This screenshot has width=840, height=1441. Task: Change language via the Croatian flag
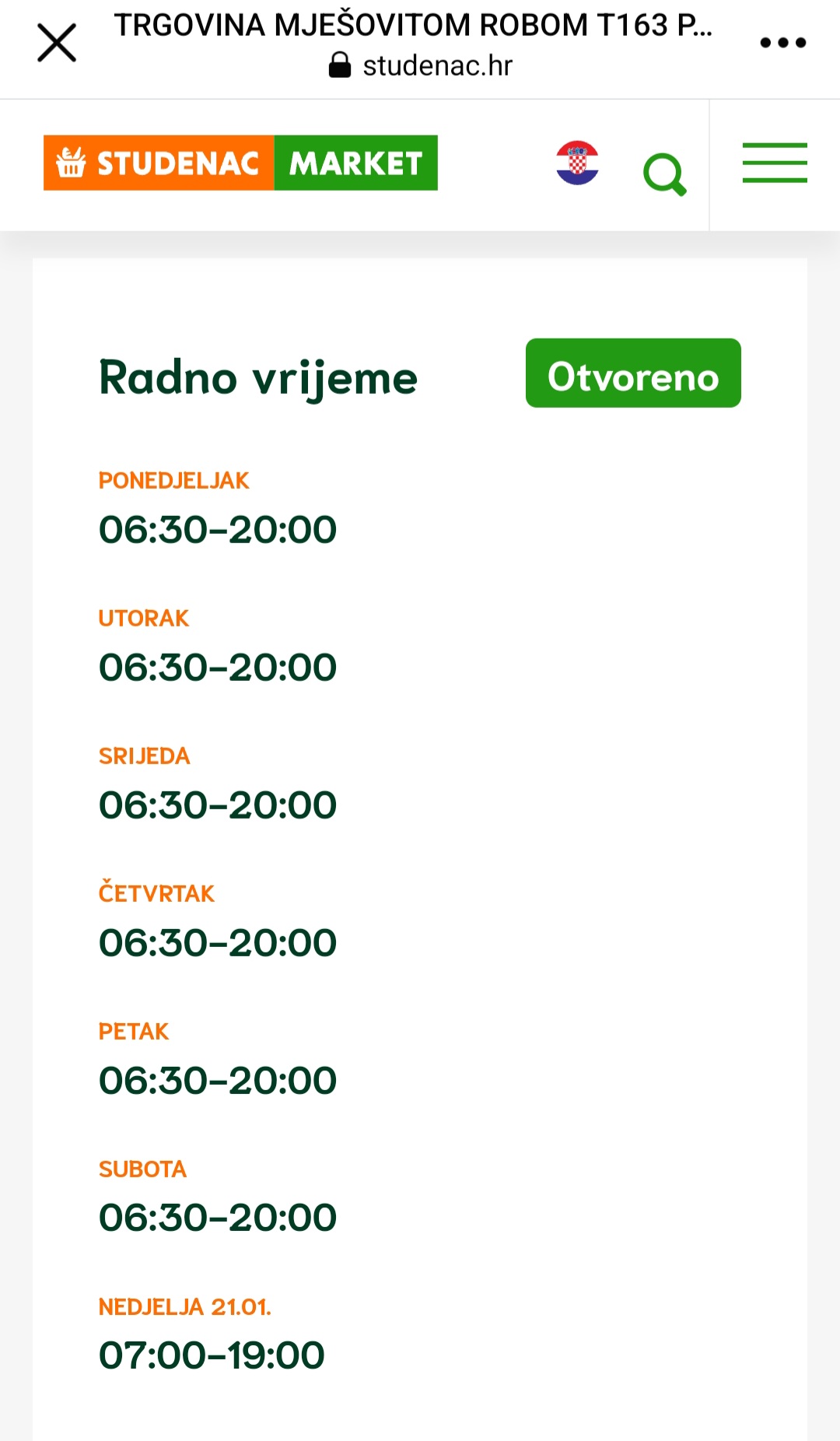tap(577, 163)
